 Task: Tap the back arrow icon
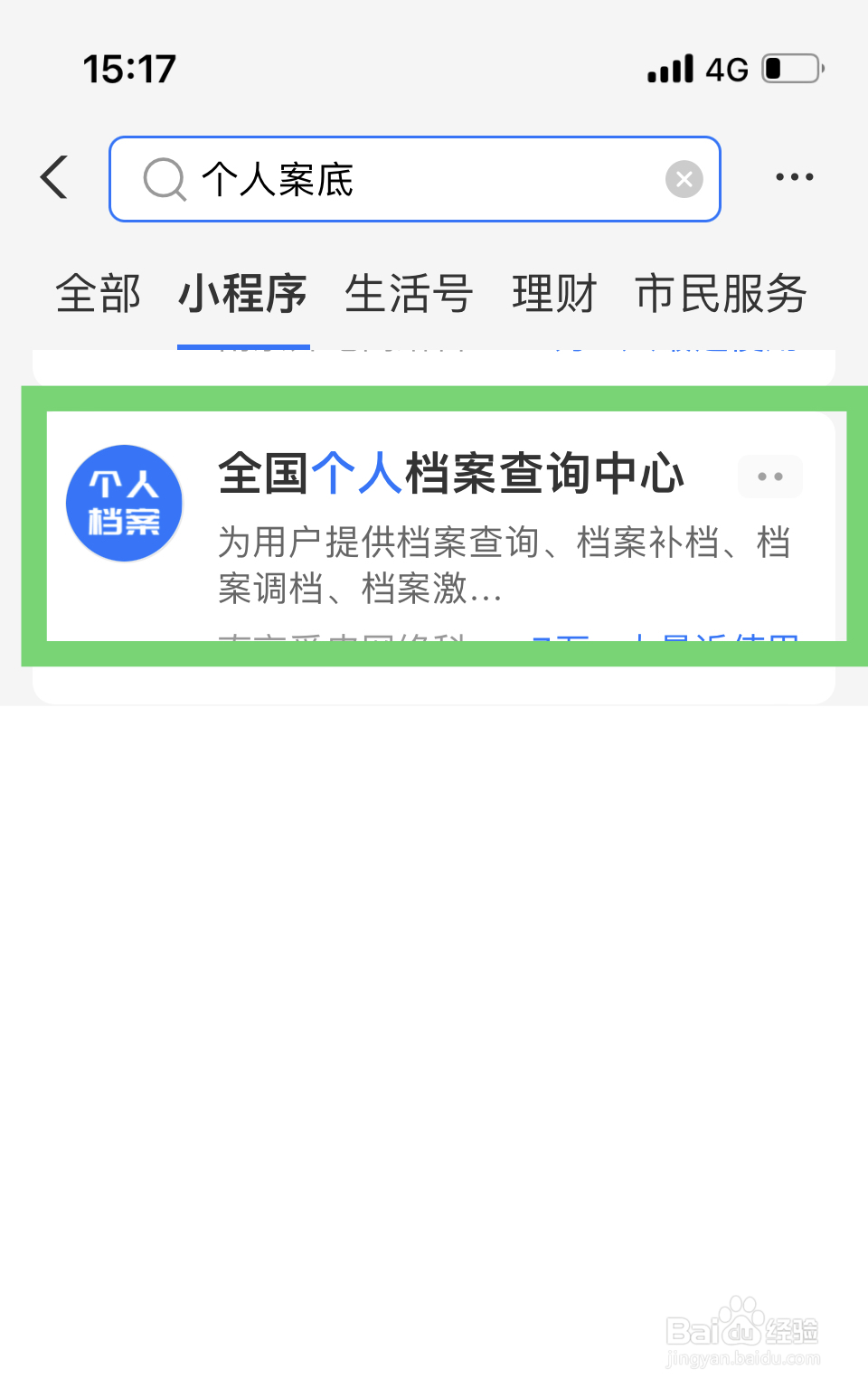pyautogui.click(x=54, y=177)
